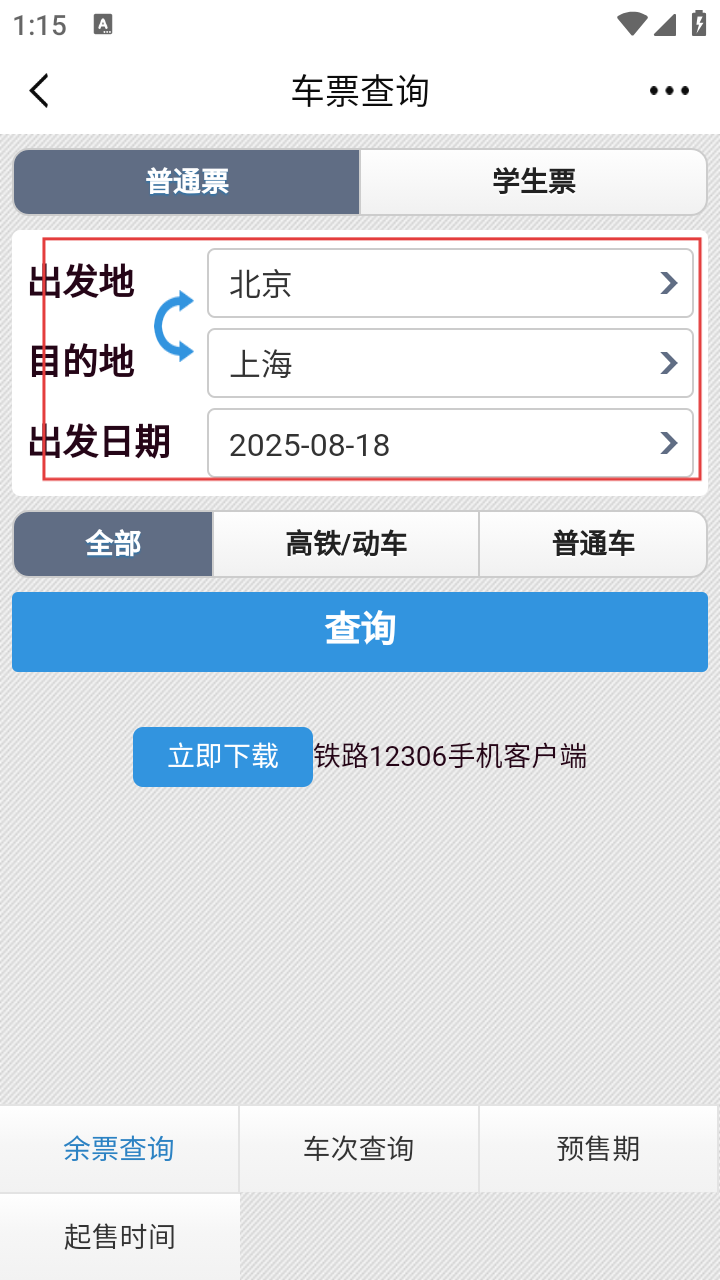This screenshot has height=1280, width=720.
Task: Select the 全部 train type filter
Action: pos(113,544)
